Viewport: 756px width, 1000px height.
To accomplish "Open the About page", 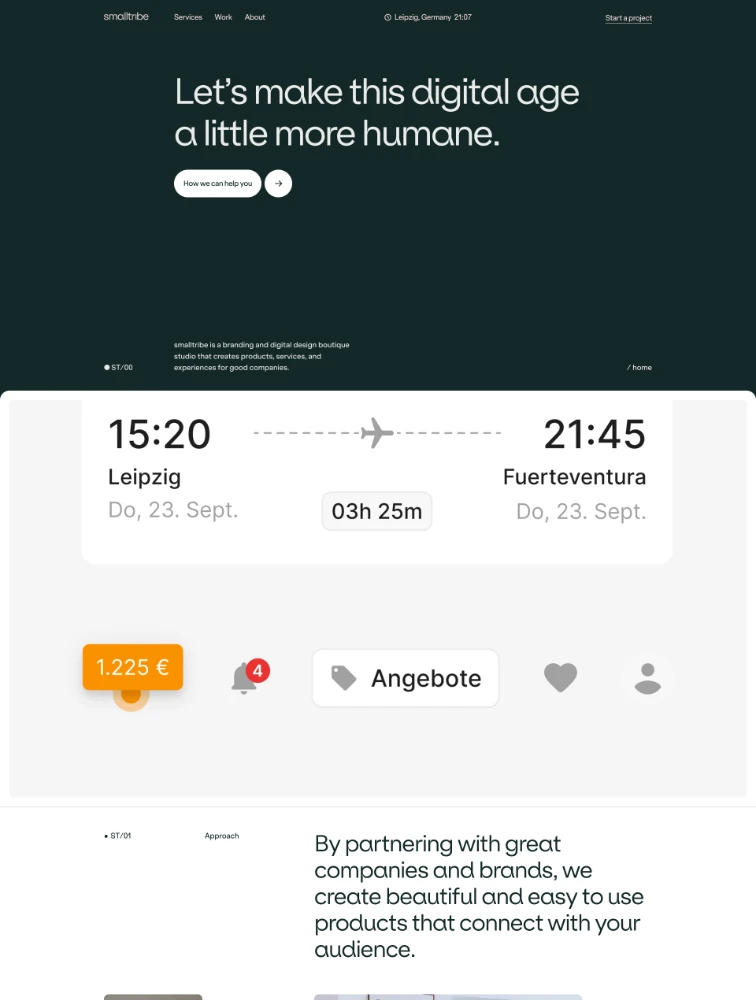I will click(255, 17).
